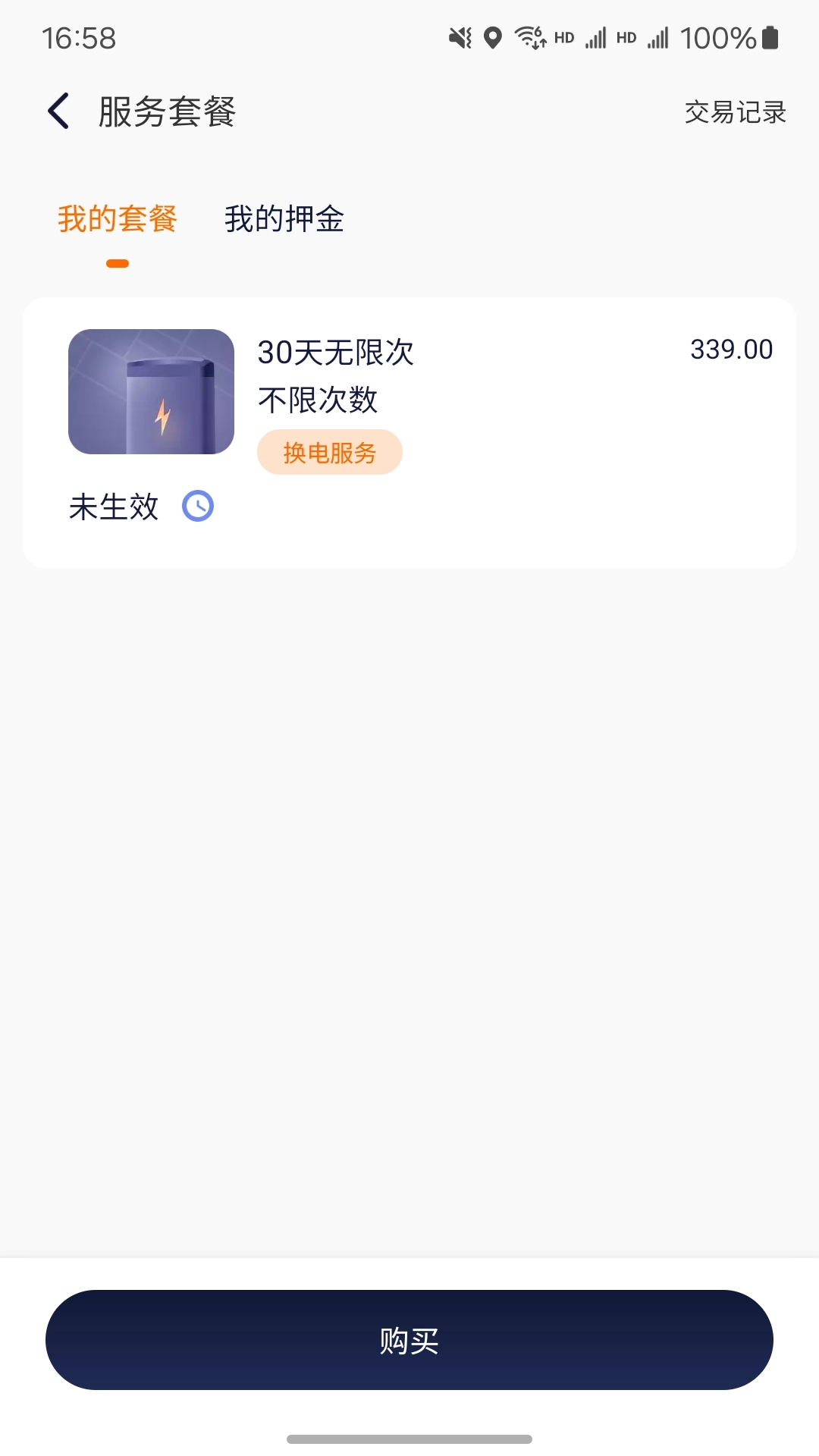Tap the clock icon next to 未生效
The width and height of the screenshot is (819, 1456).
coord(197,506)
